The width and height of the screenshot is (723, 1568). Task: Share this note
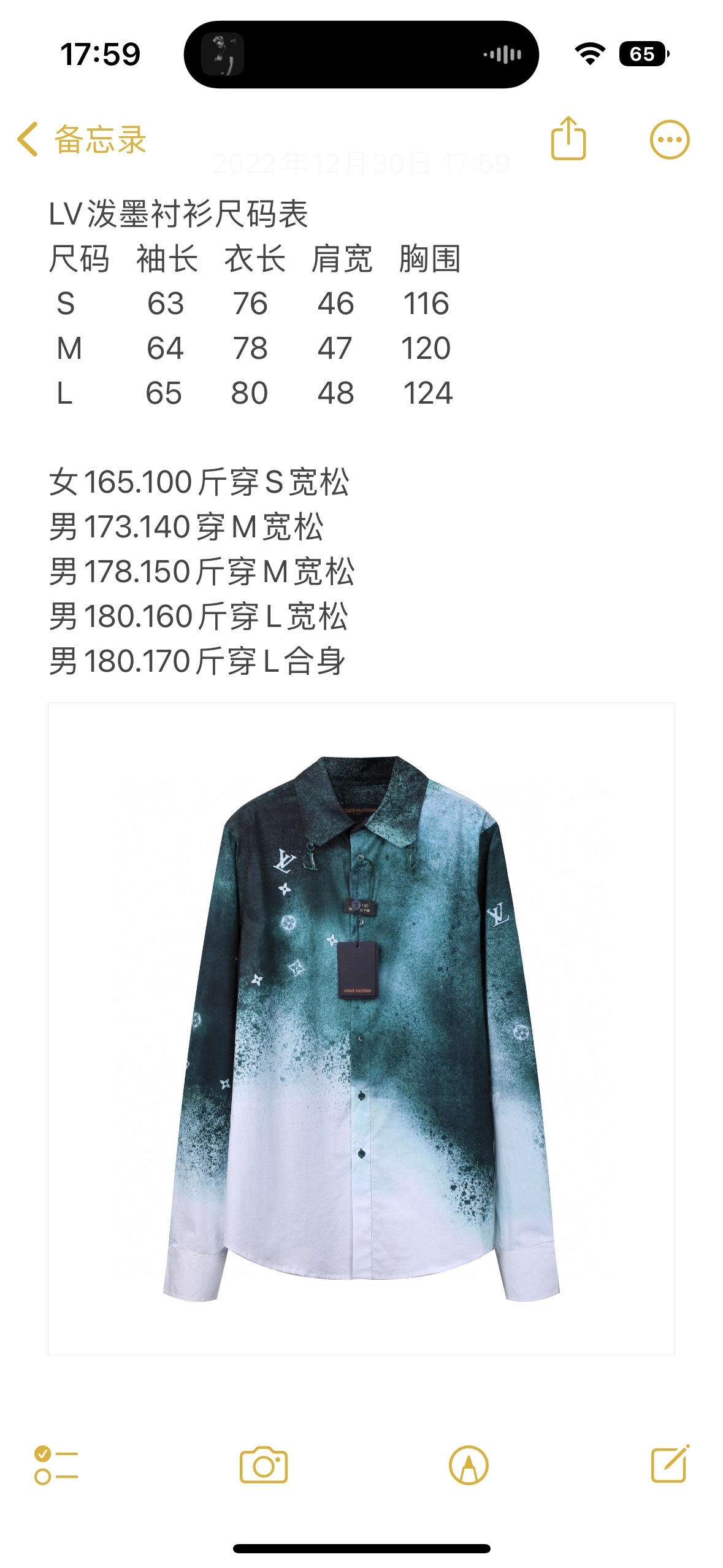pos(568,139)
